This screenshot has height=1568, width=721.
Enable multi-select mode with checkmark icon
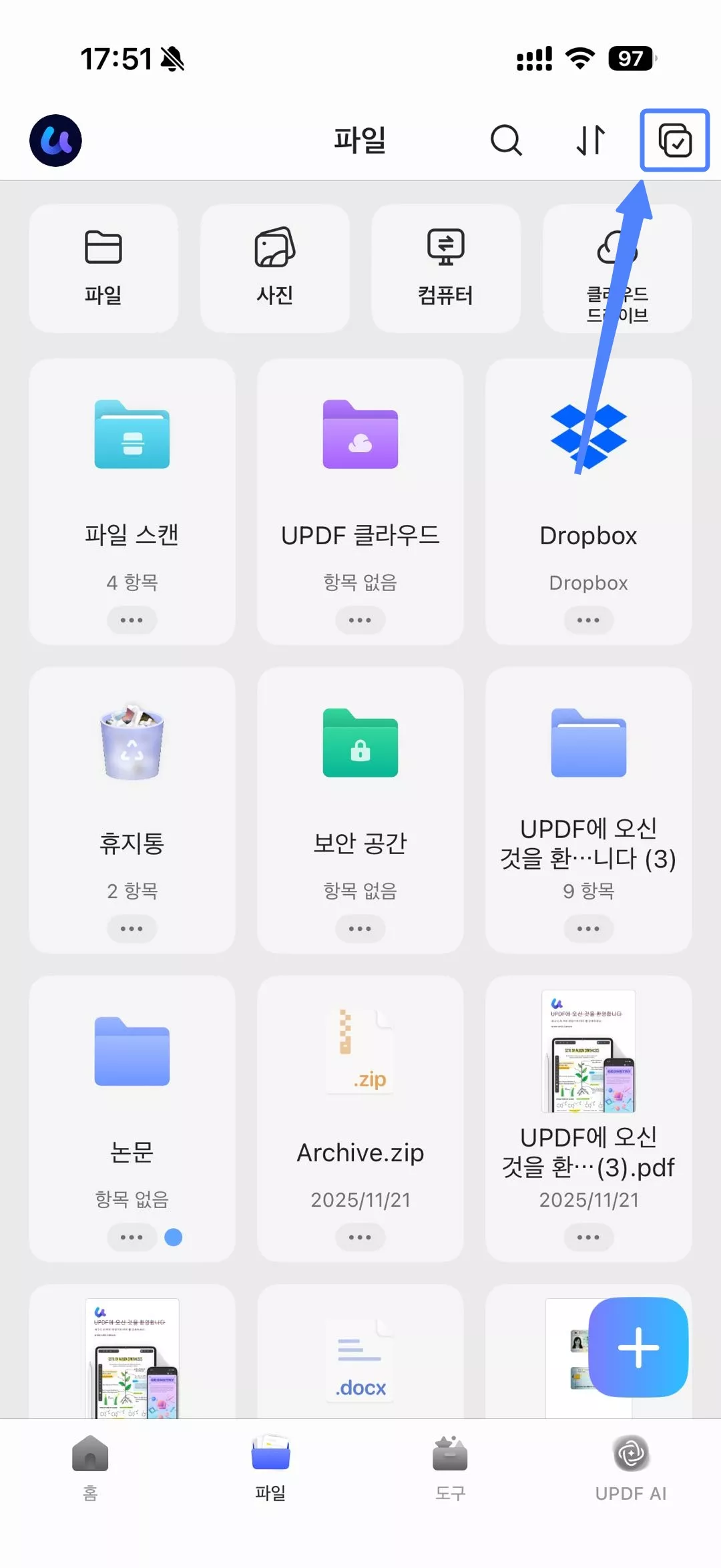pos(674,141)
